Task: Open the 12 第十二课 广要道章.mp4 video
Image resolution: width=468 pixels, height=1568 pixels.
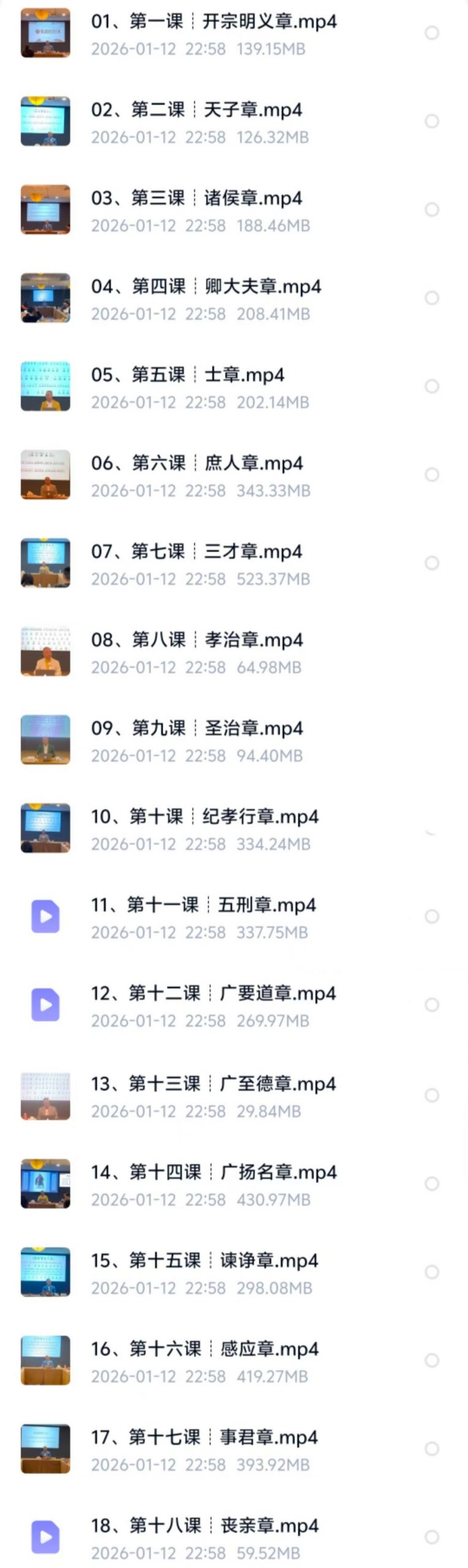Action: pos(213,993)
